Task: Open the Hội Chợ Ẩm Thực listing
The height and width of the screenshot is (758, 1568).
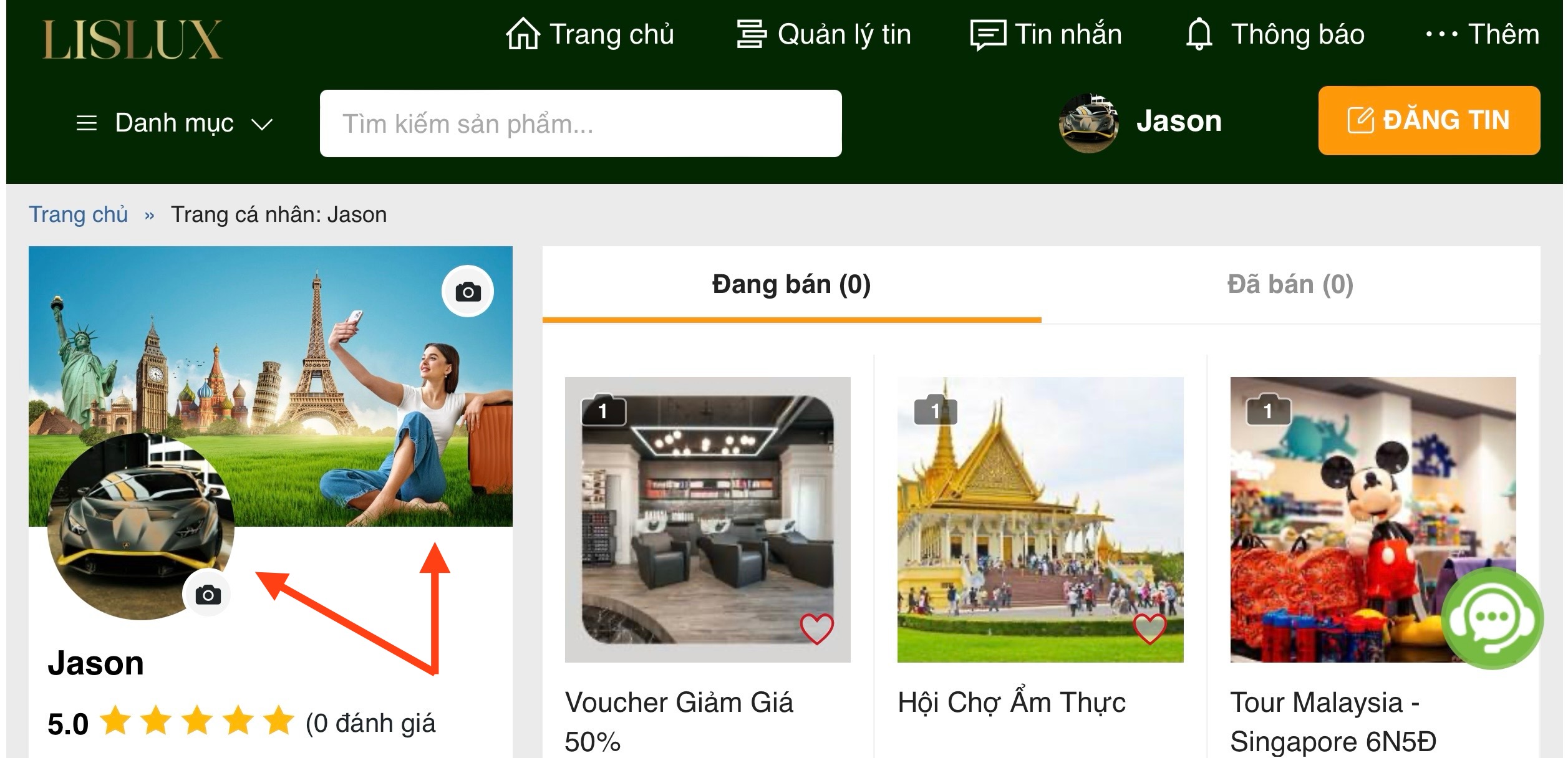Action: pyautogui.click(x=1040, y=519)
